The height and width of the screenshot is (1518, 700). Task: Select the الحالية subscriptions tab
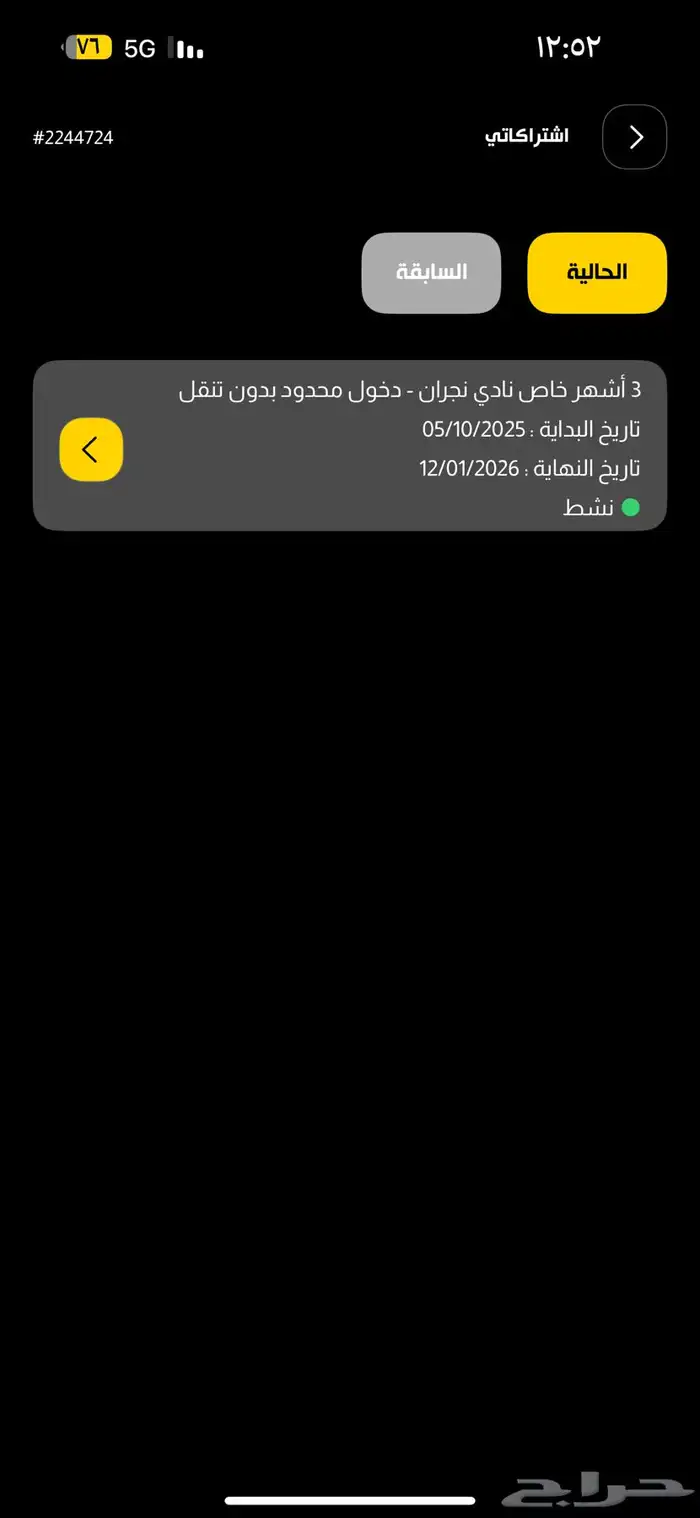597,273
